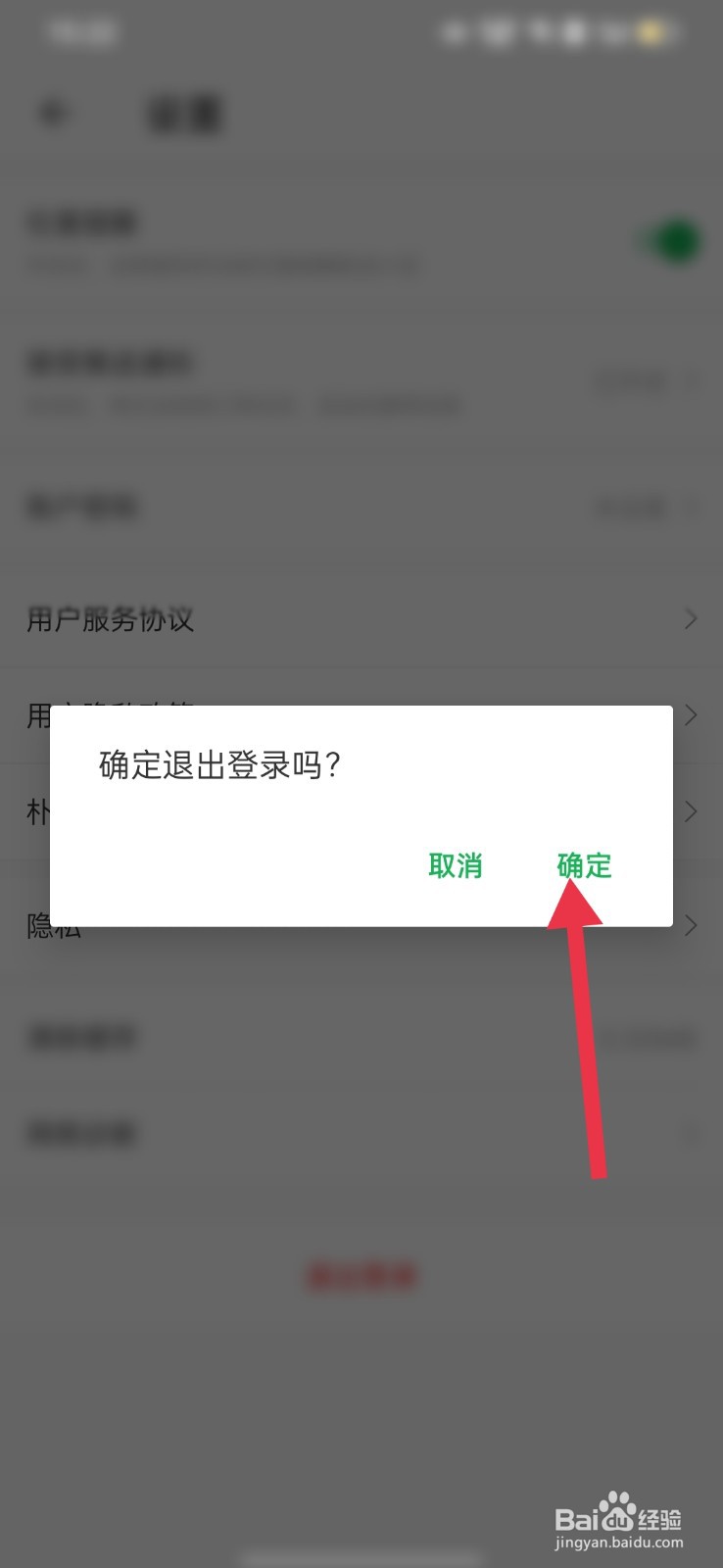The width and height of the screenshot is (723, 1568).
Task: Tap the dialog message 确定退出登录吗
Action: point(219,764)
